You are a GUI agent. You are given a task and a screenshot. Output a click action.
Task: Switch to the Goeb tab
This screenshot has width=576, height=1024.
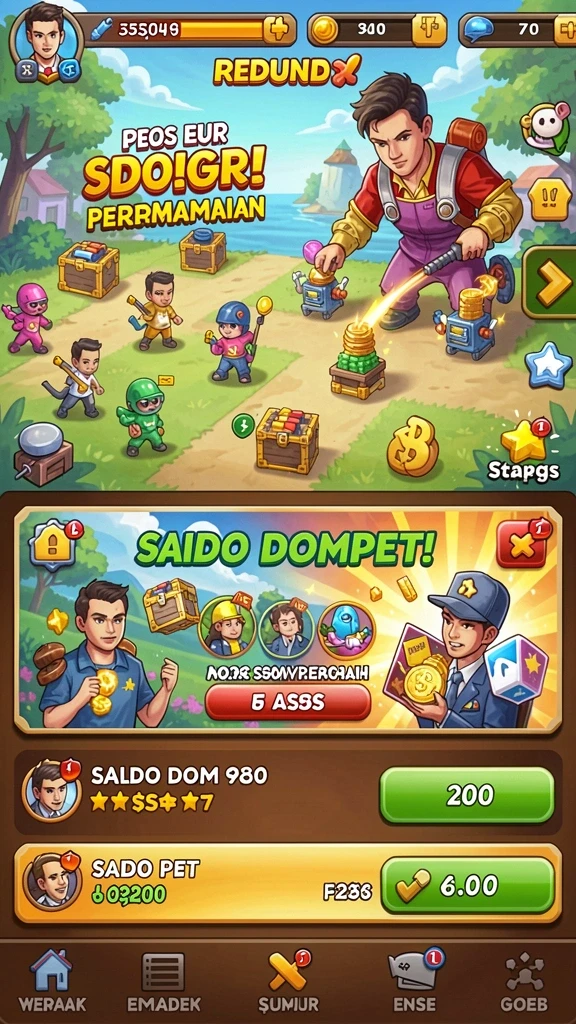click(524, 980)
